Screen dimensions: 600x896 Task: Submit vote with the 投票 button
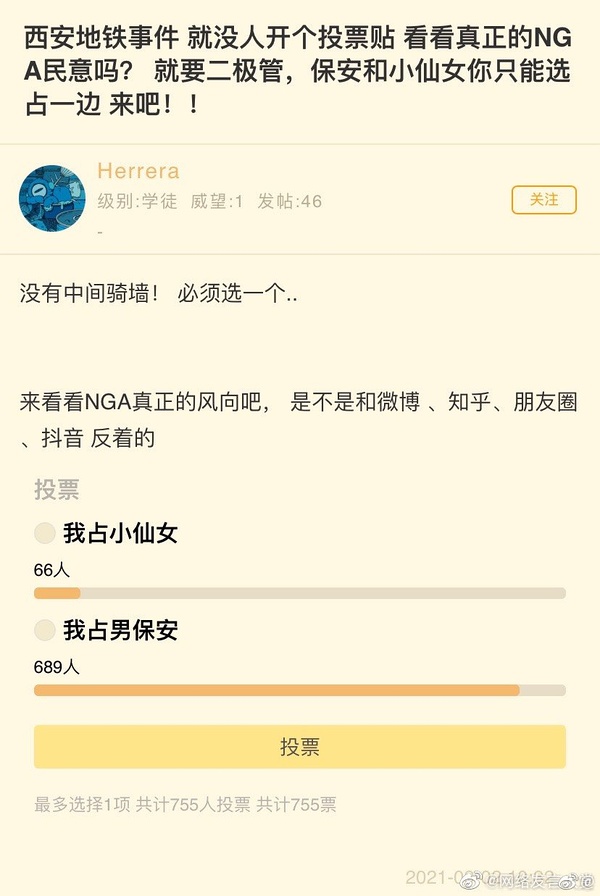[299, 747]
